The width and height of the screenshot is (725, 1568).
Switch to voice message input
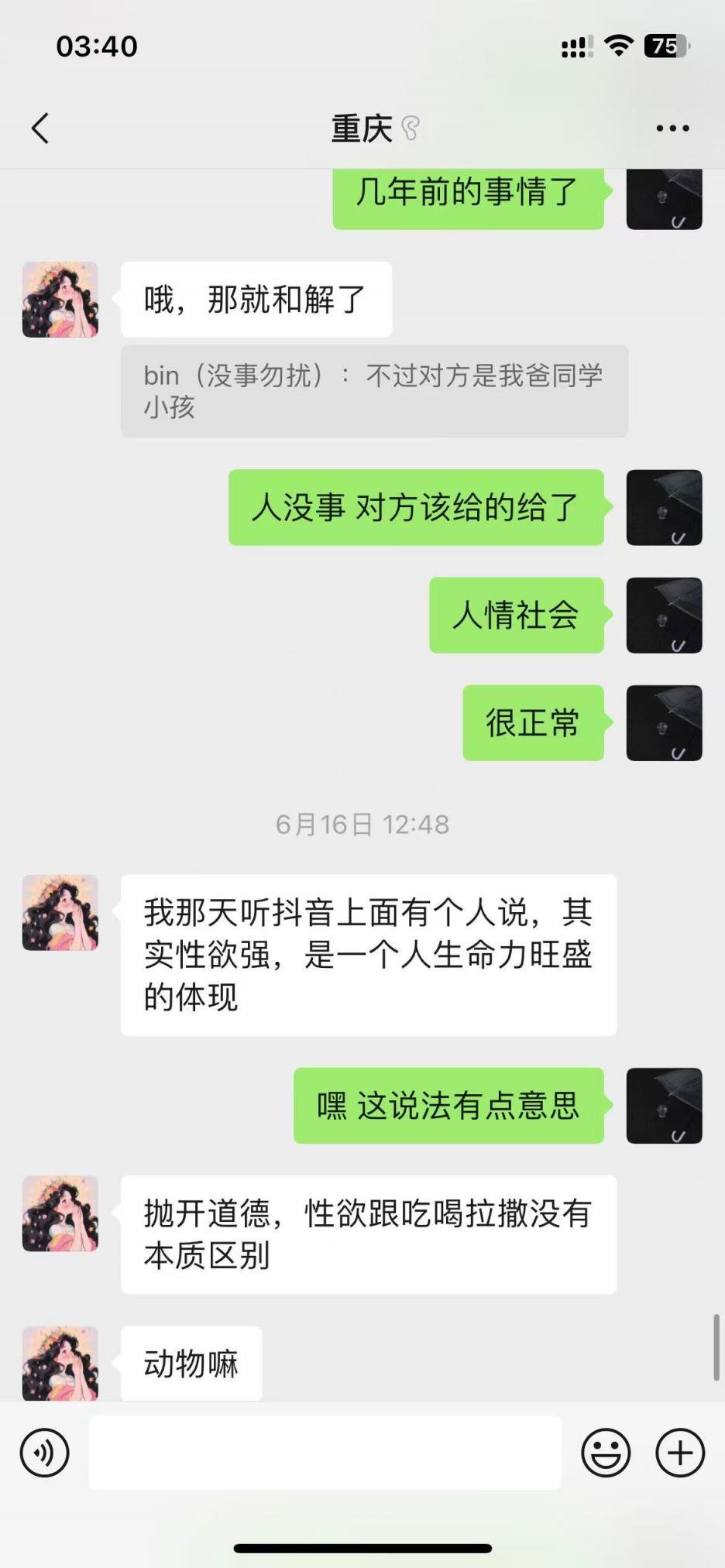pos(45,1453)
